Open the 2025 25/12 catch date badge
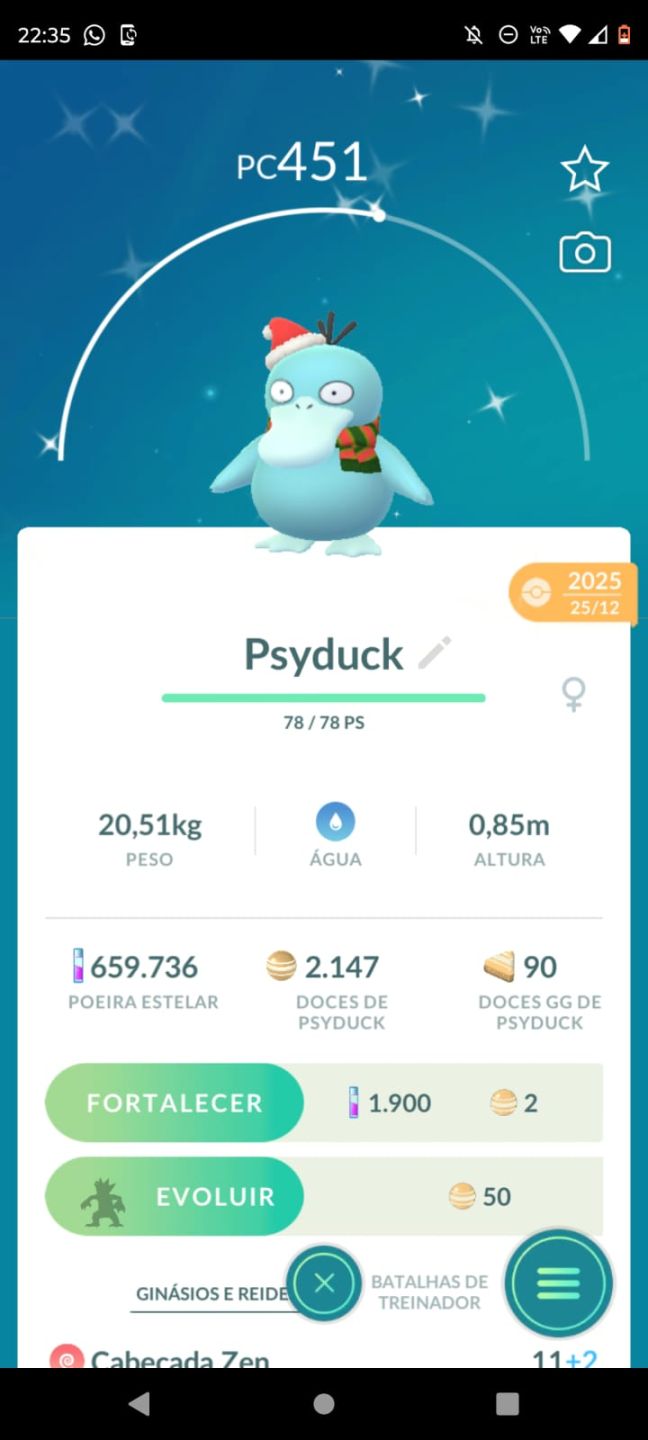The height and width of the screenshot is (1440, 648). (x=573, y=593)
